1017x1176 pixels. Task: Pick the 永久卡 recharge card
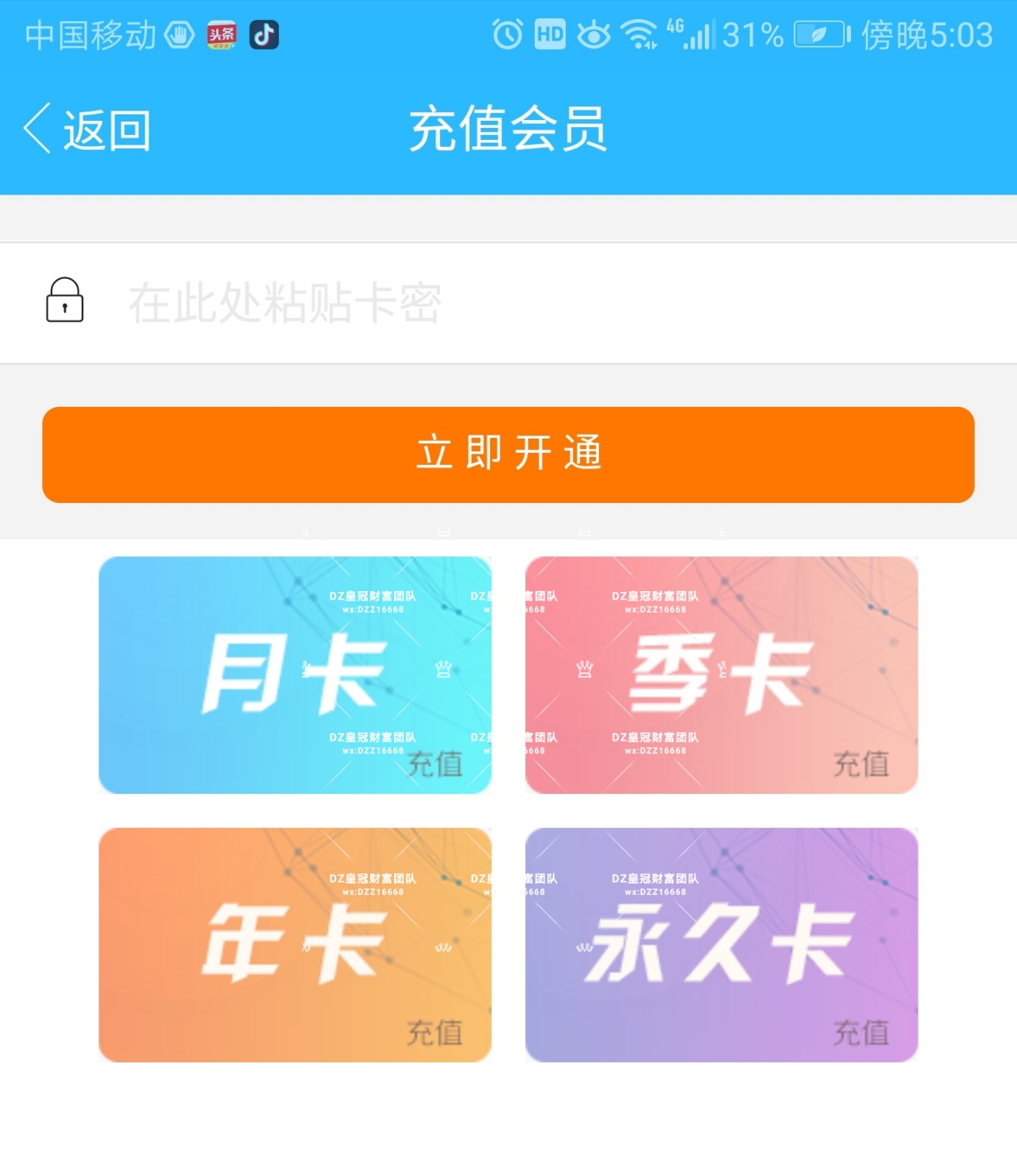click(x=721, y=945)
